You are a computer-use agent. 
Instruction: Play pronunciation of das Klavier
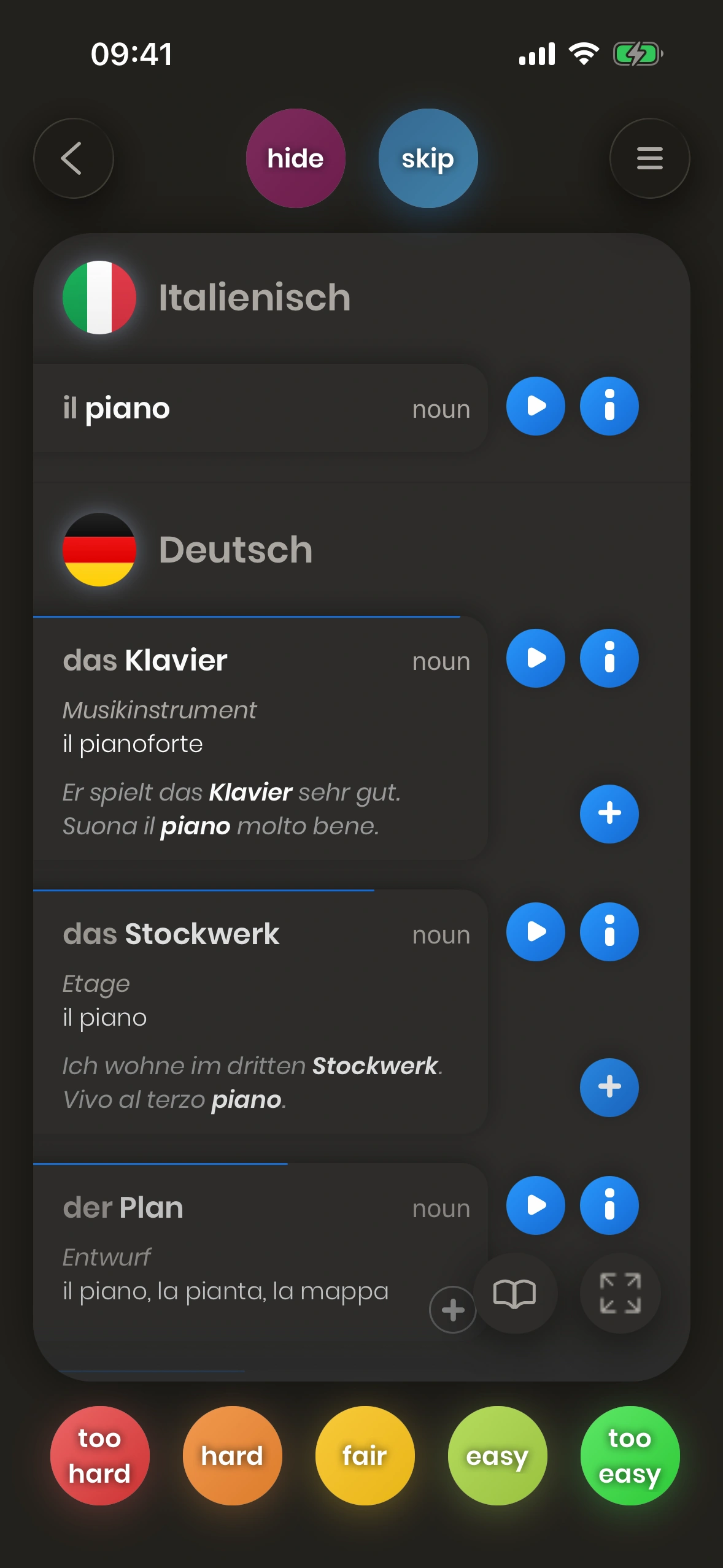(x=535, y=658)
